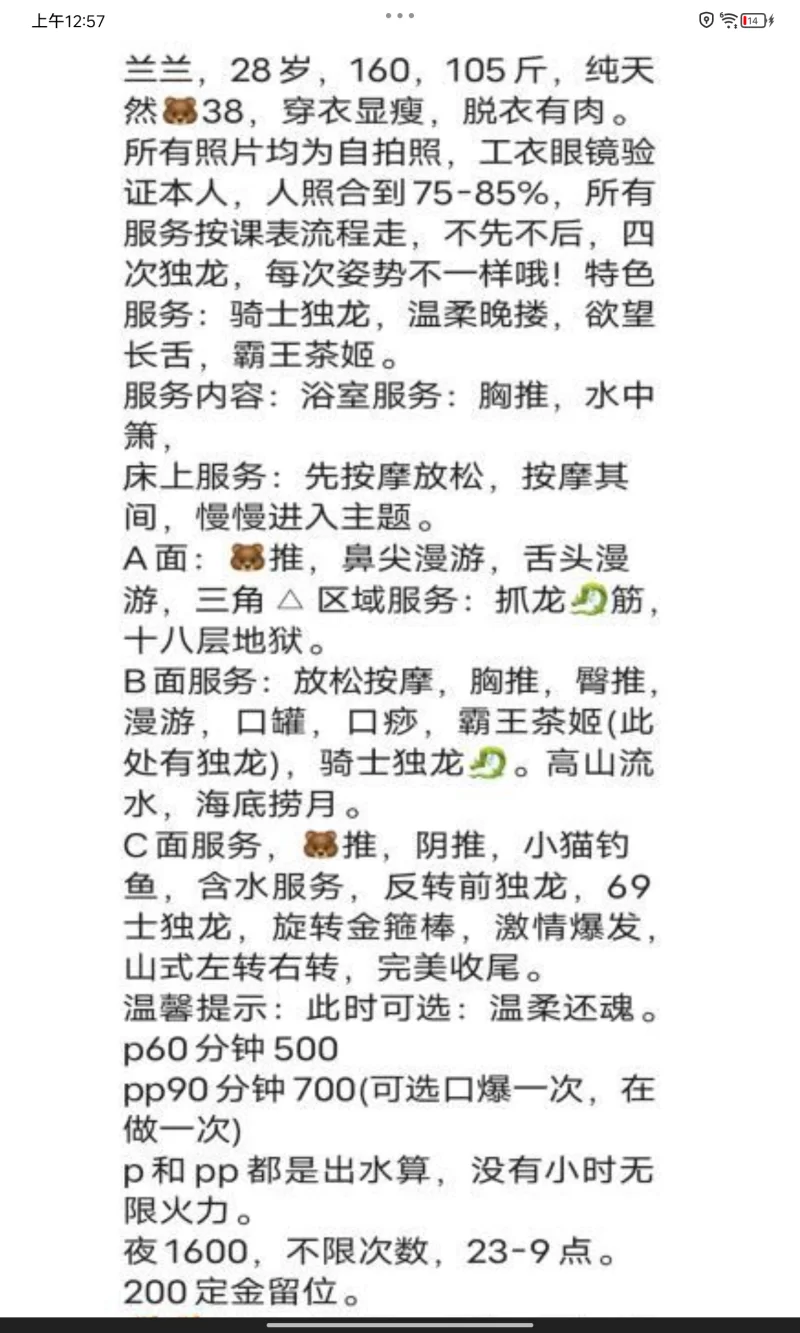
Task: Open the three-dot multi-window menu
Action: (x=399, y=16)
